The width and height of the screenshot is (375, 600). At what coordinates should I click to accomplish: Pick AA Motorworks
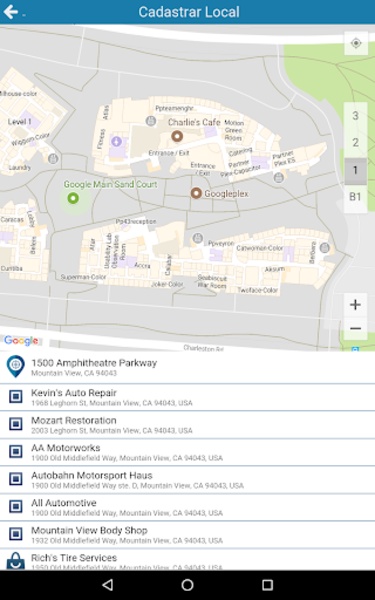(x=188, y=452)
